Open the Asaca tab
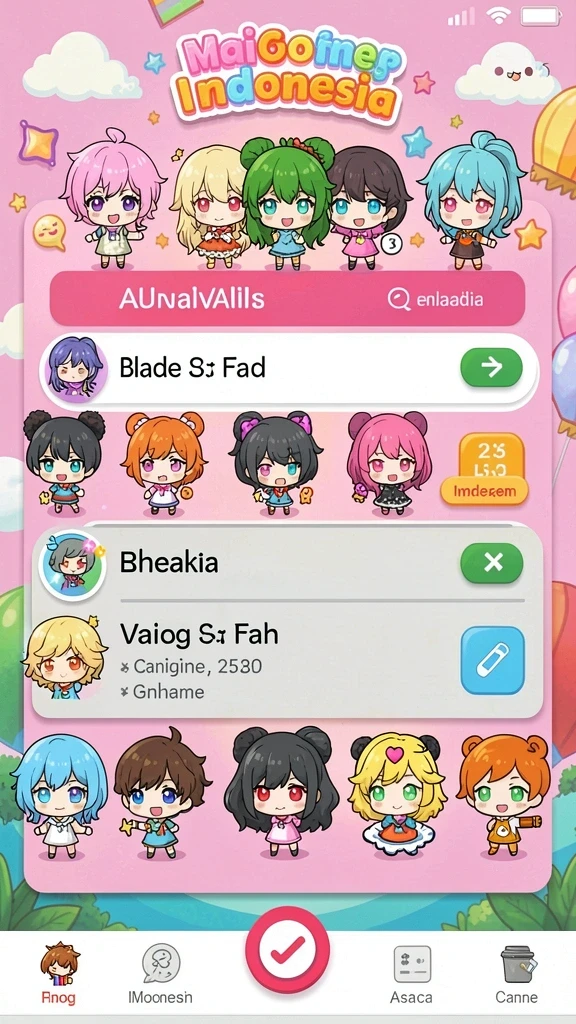 (411, 973)
